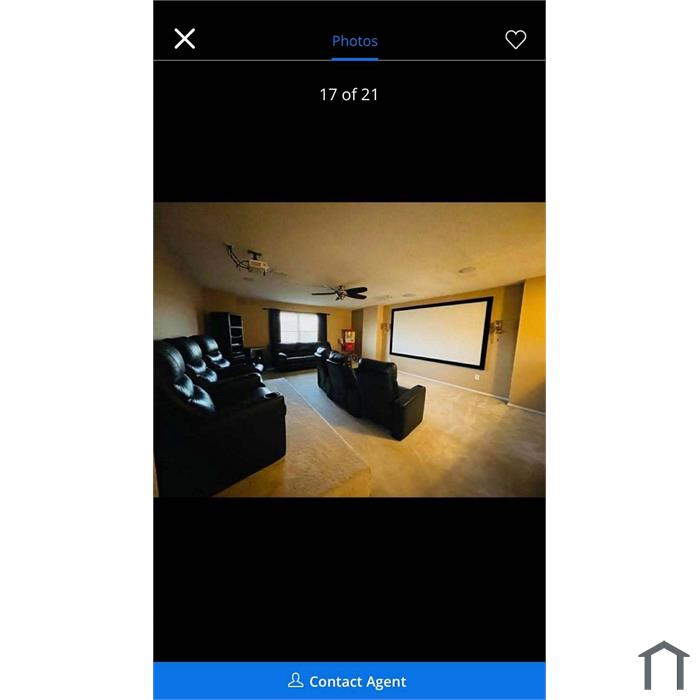Save listing with the heart icon

pos(515,40)
